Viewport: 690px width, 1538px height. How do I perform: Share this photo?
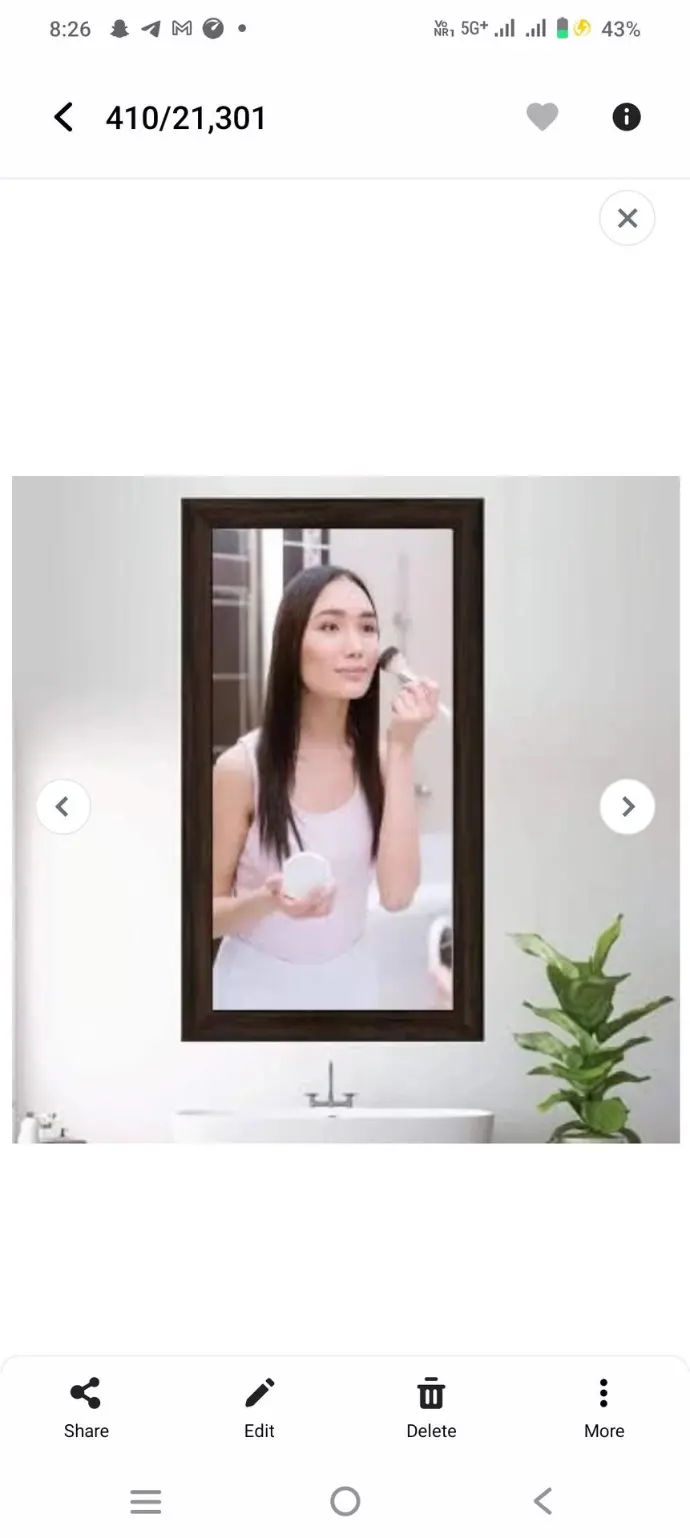point(86,1407)
